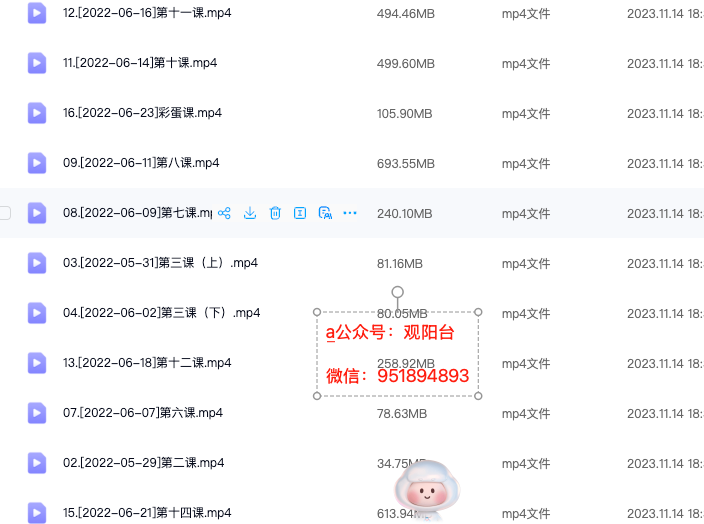The width and height of the screenshot is (704, 524).
Task: Open 12.[2022-06-16]第十一课.mp4
Action: pos(142,13)
